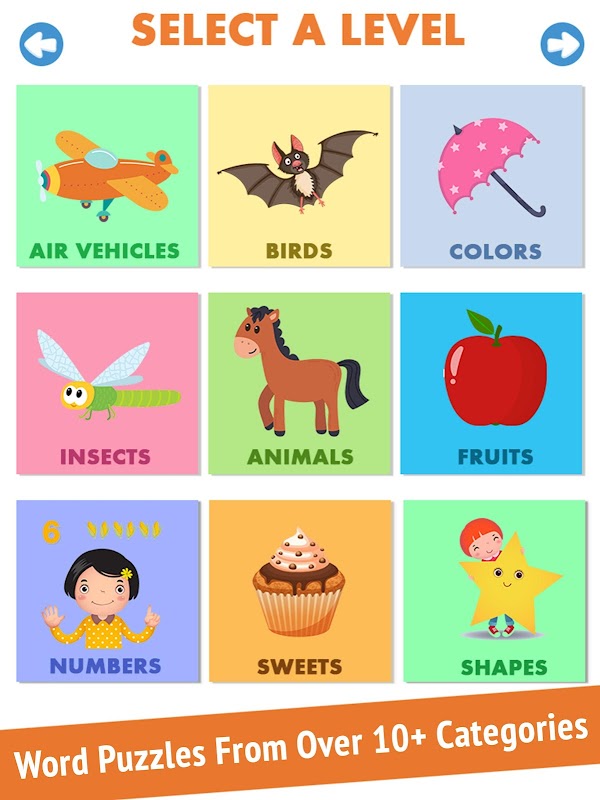Select the Sweets category
This screenshot has width=600, height=800.
coord(299,590)
